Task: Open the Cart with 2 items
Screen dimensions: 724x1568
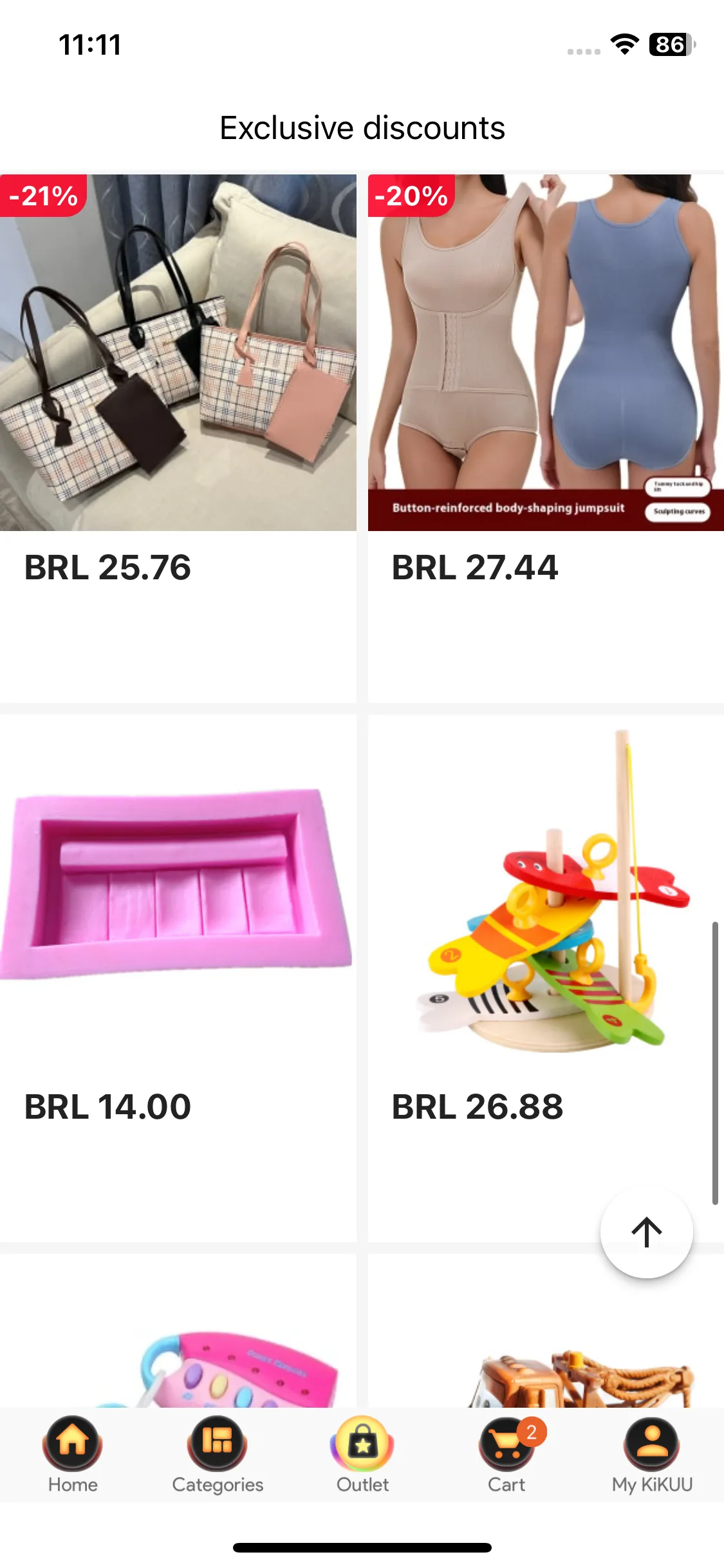Action: [507, 1455]
